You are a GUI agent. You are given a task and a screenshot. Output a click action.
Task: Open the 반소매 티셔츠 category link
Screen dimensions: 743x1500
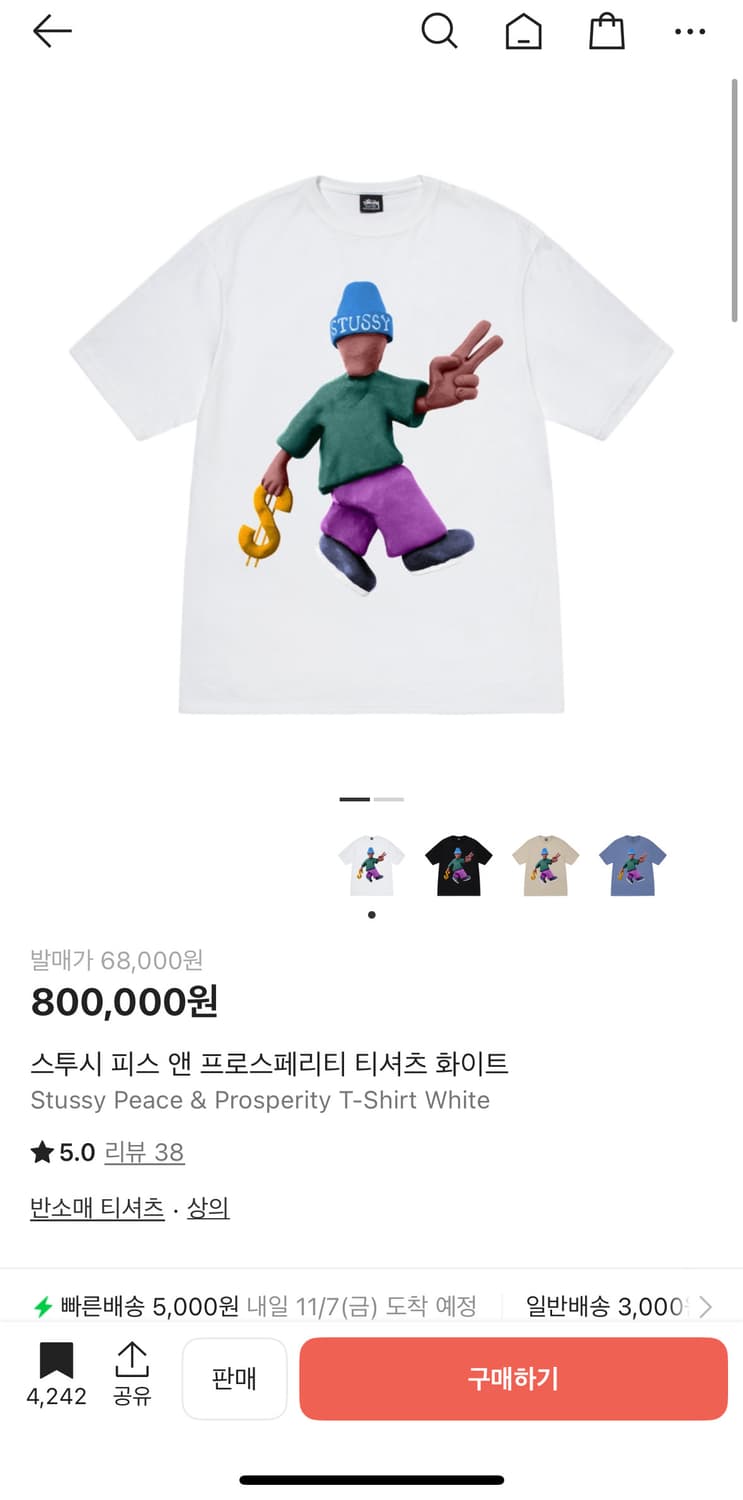click(96, 1207)
